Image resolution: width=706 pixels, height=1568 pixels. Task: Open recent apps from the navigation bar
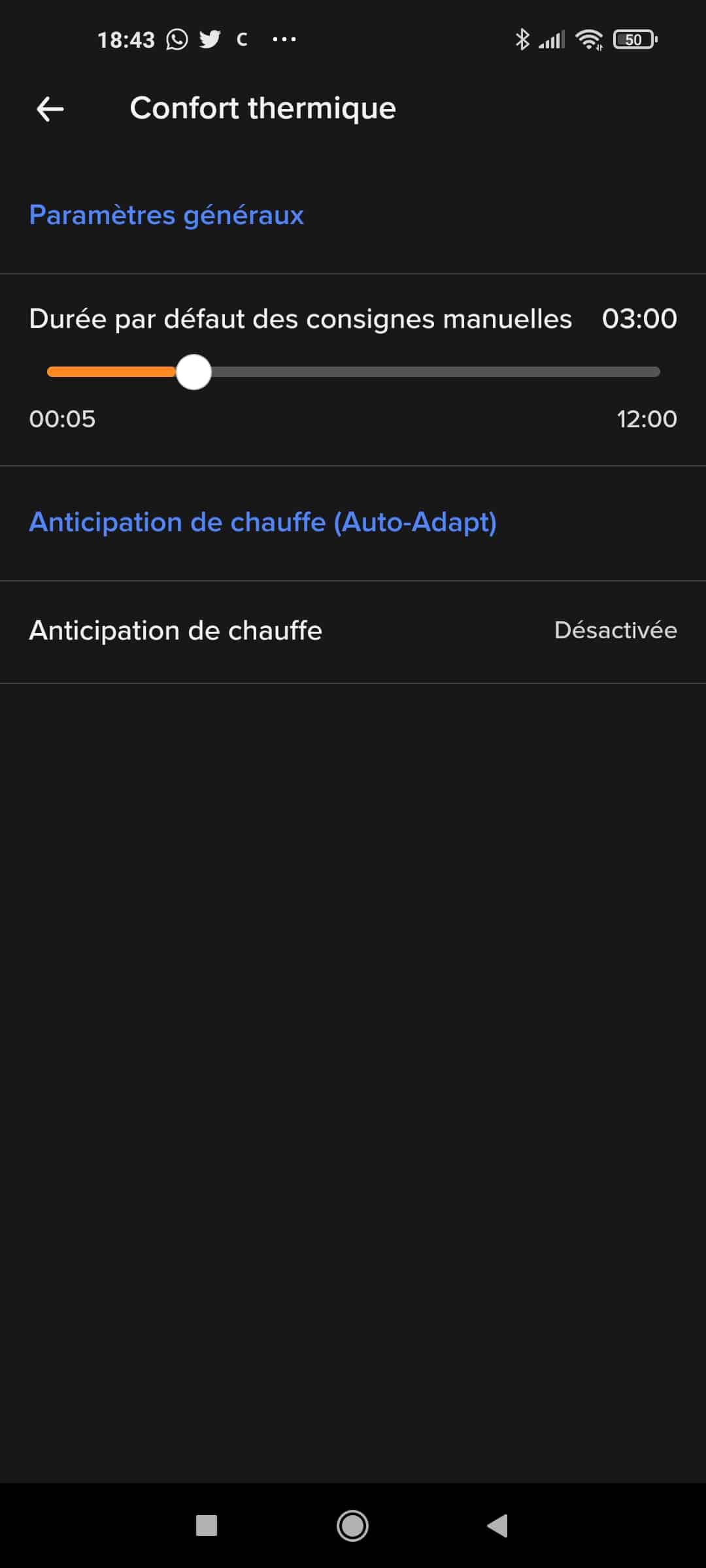(x=207, y=1526)
